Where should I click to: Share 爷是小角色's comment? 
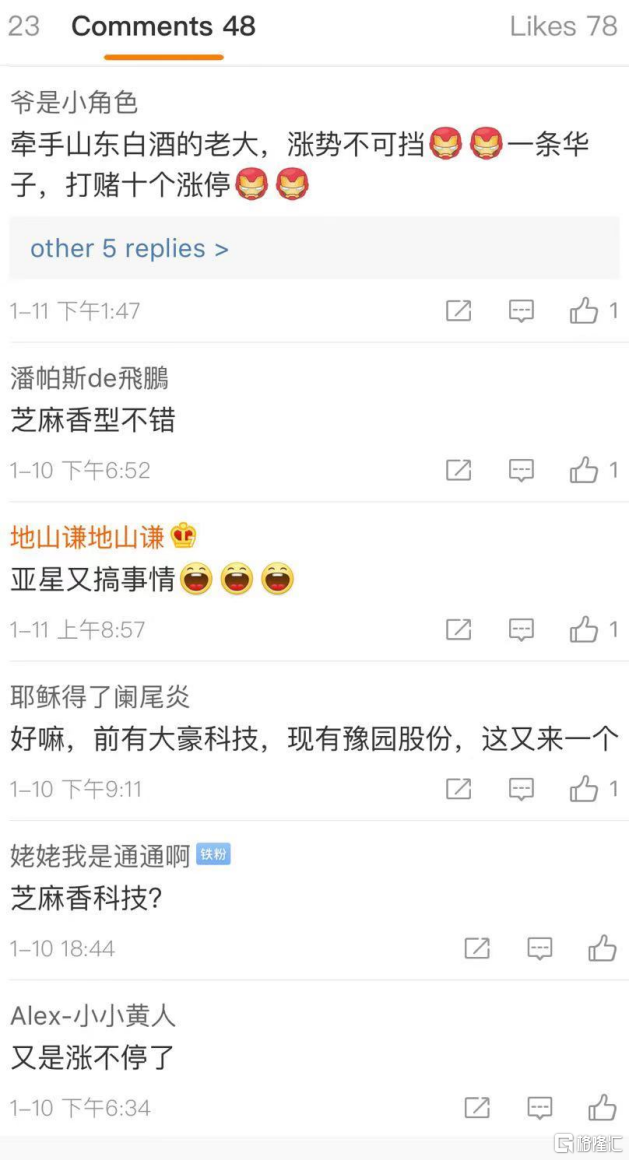[x=458, y=311]
